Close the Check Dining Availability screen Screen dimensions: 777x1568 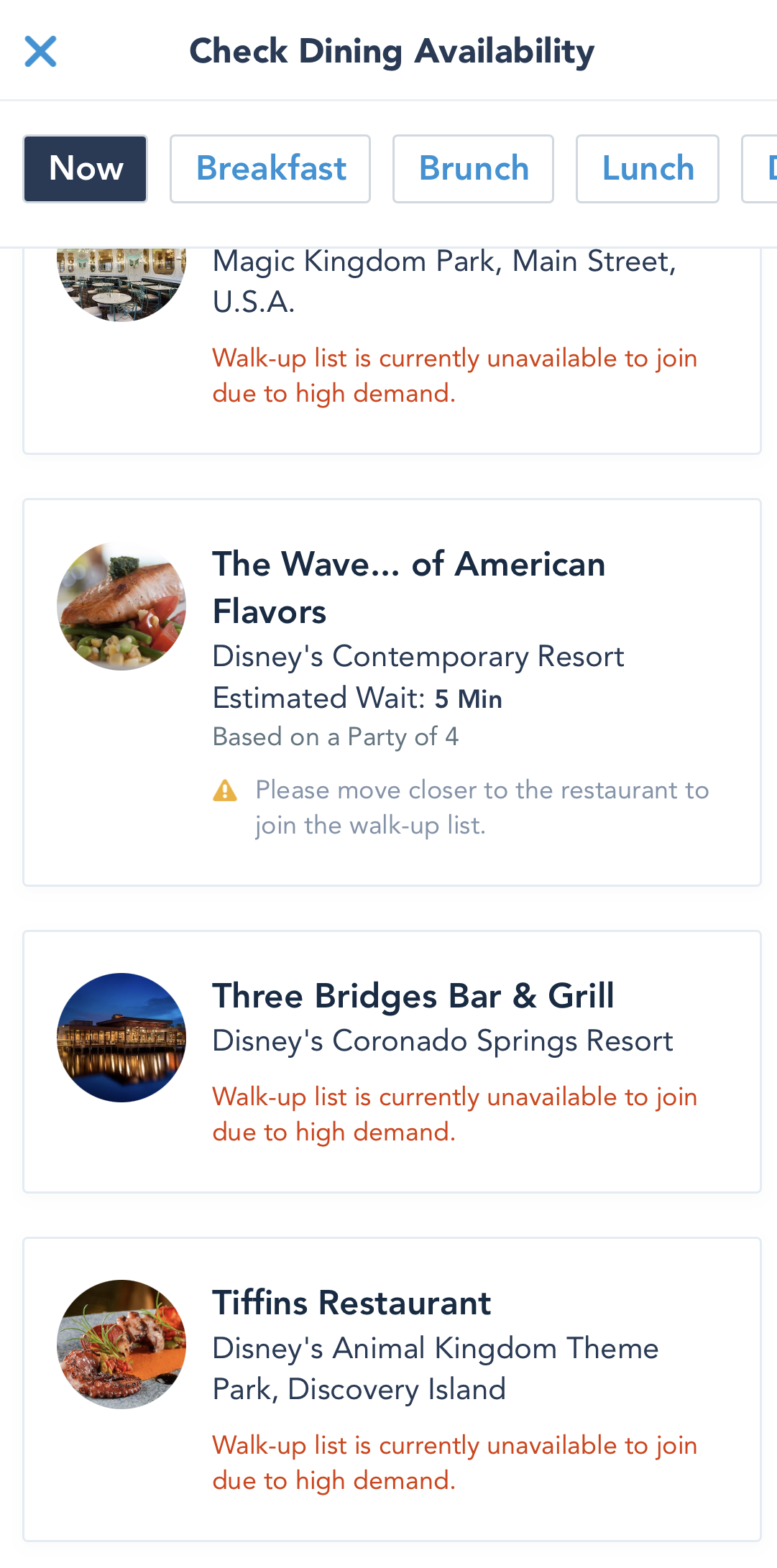pos(40,52)
